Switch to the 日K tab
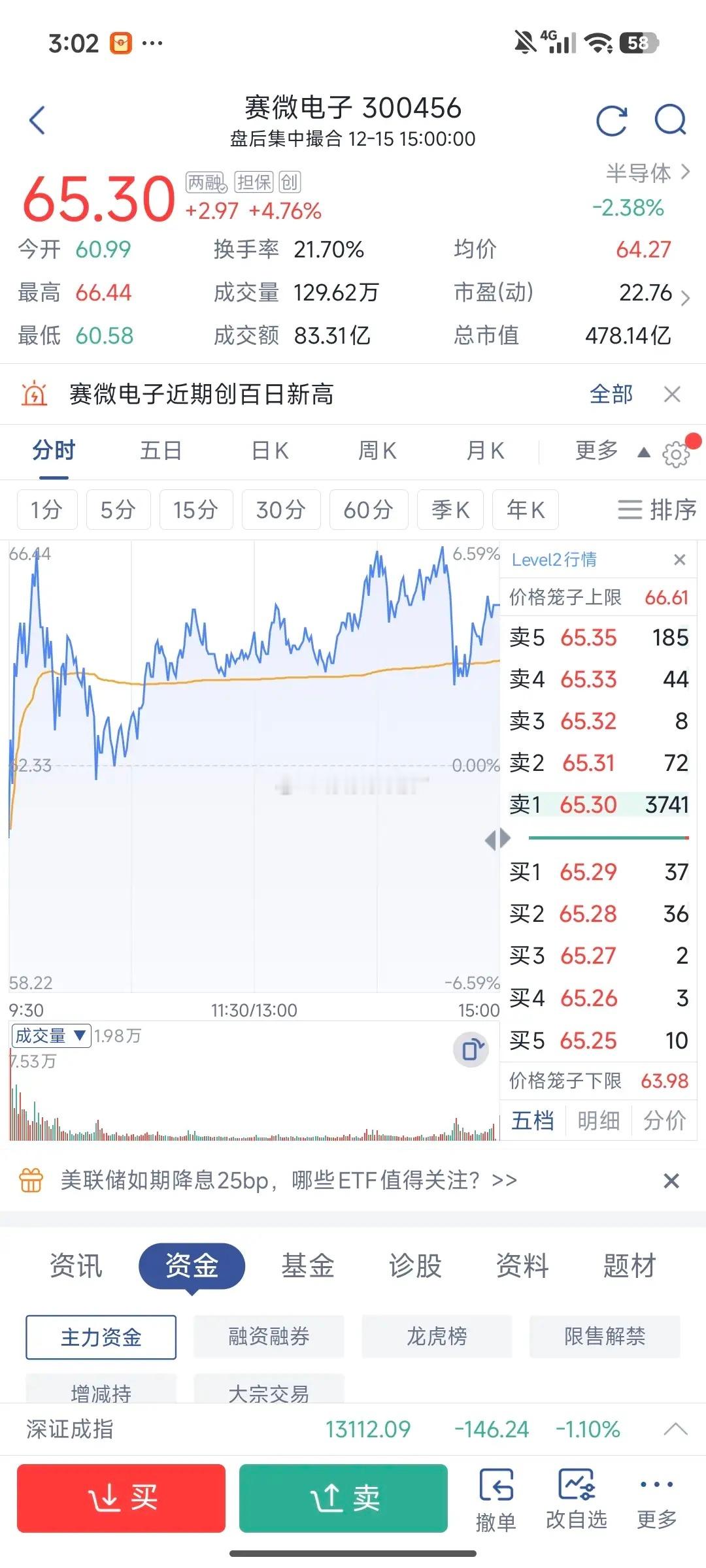The height and width of the screenshot is (1568, 706). click(269, 451)
